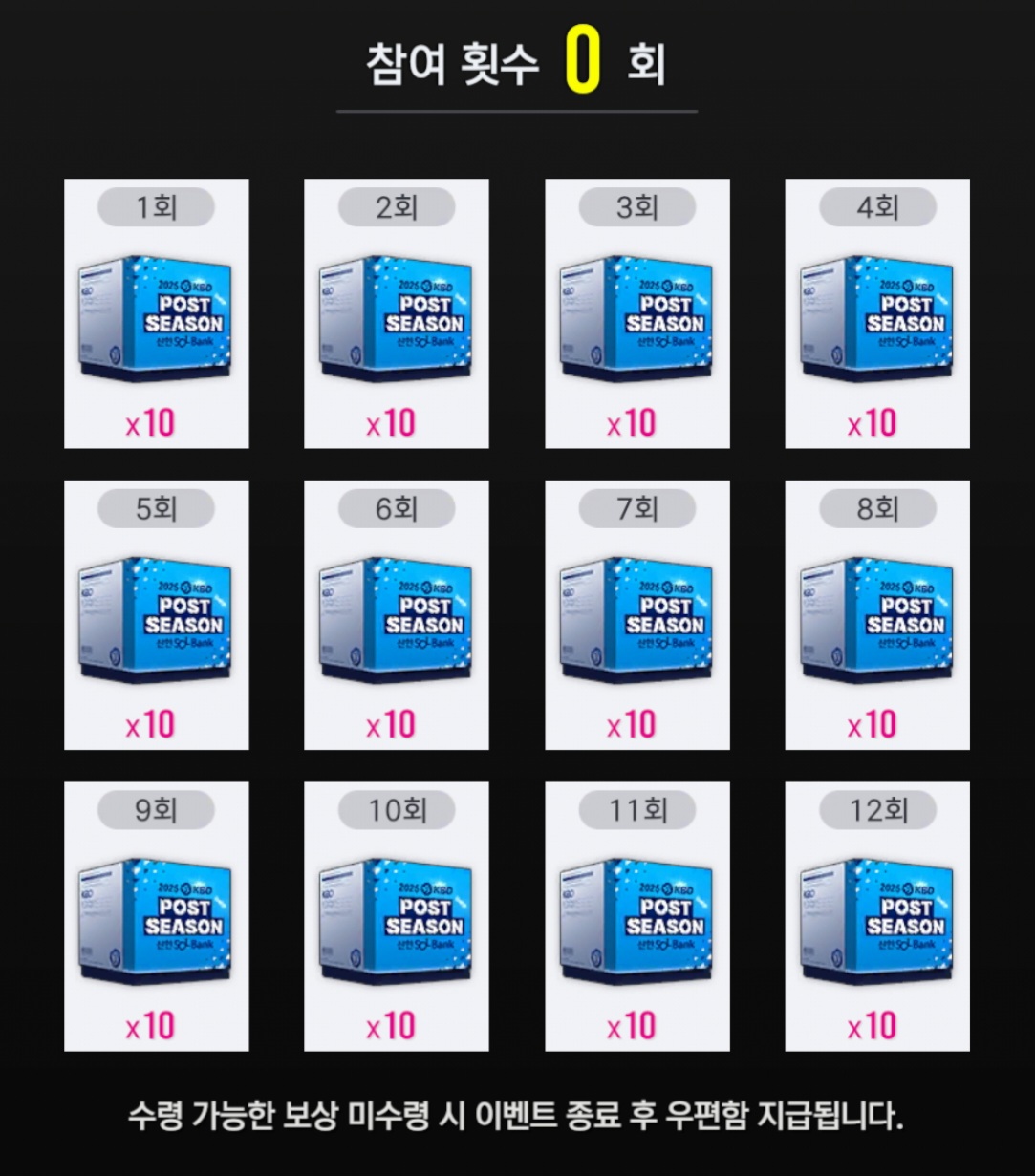This screenshot has height=1176, width=1035.
Task: Select the 2회 Post Season reward card
Action: click(x=397, y=314)
